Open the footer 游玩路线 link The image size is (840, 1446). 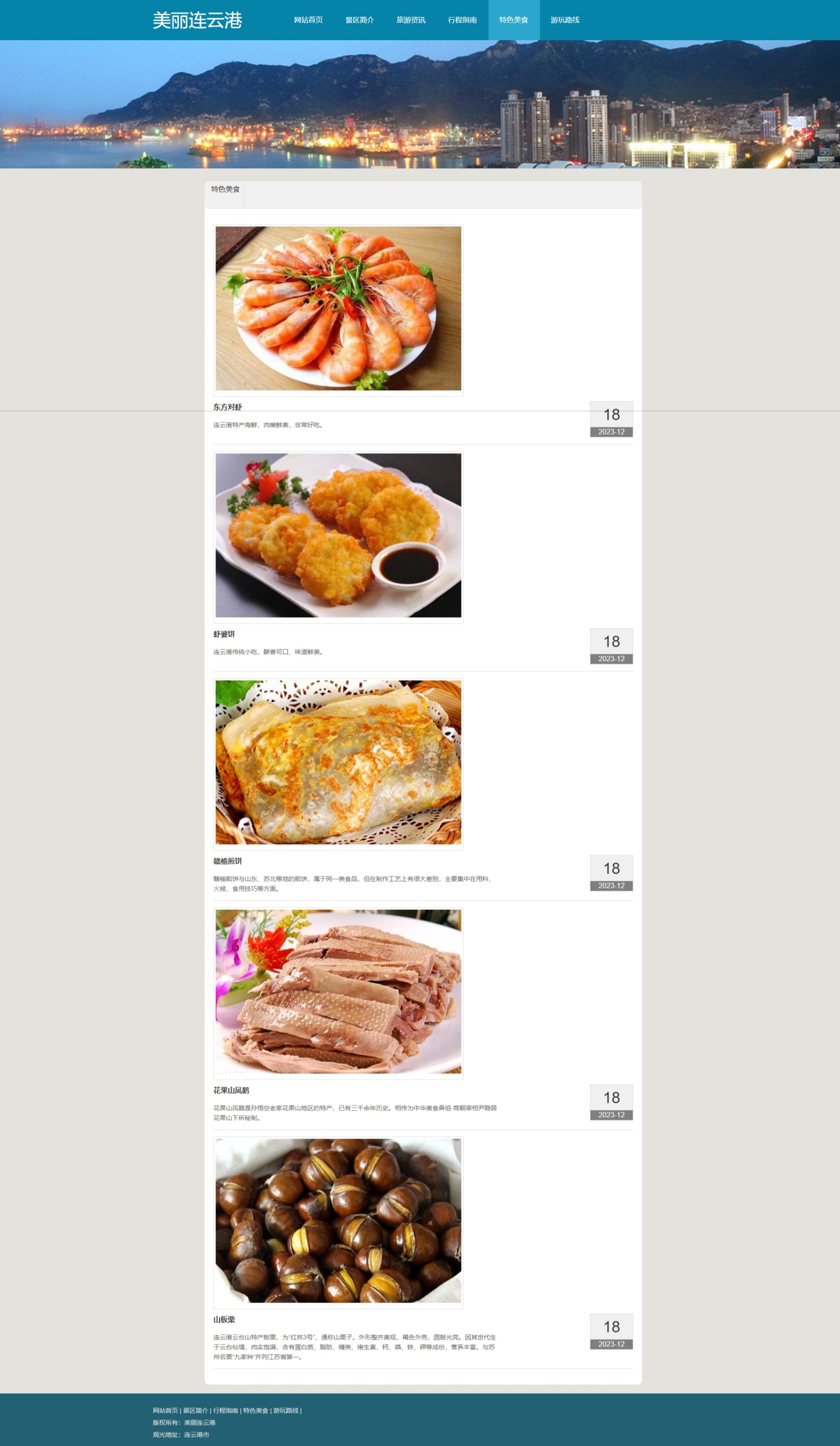pos(286,1411)
